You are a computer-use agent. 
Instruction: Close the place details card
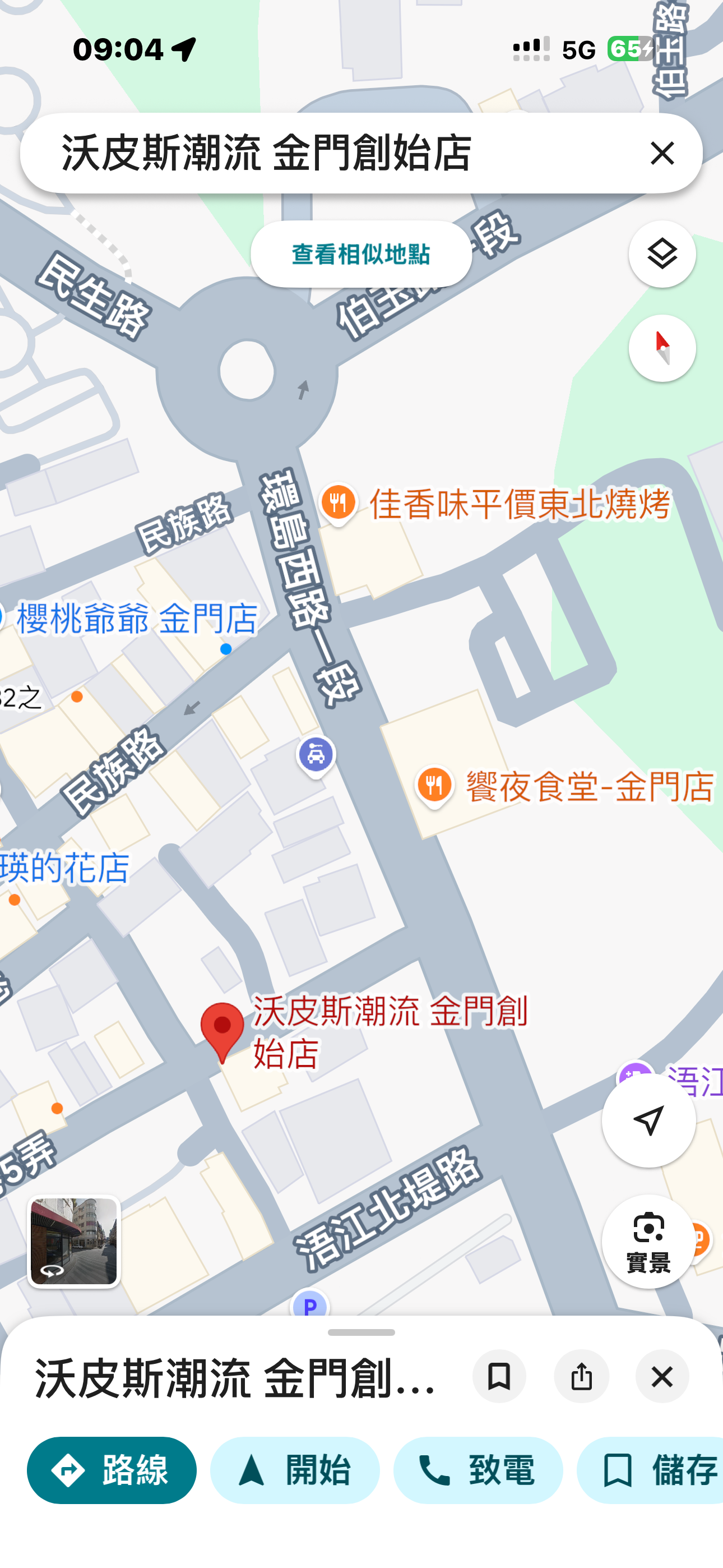(x=662, y=1376)
